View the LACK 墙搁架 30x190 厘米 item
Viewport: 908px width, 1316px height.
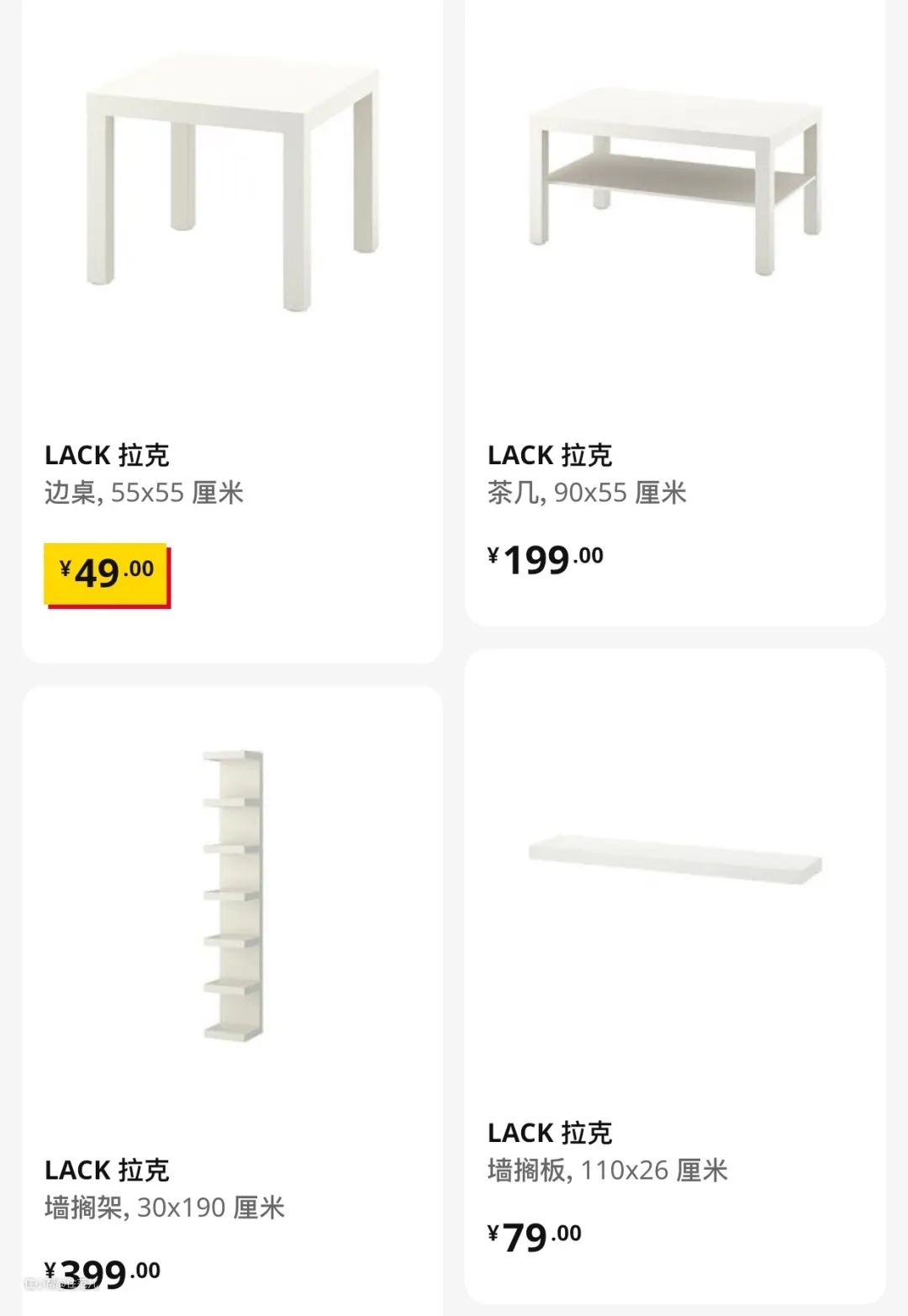(x=232, y=992)
